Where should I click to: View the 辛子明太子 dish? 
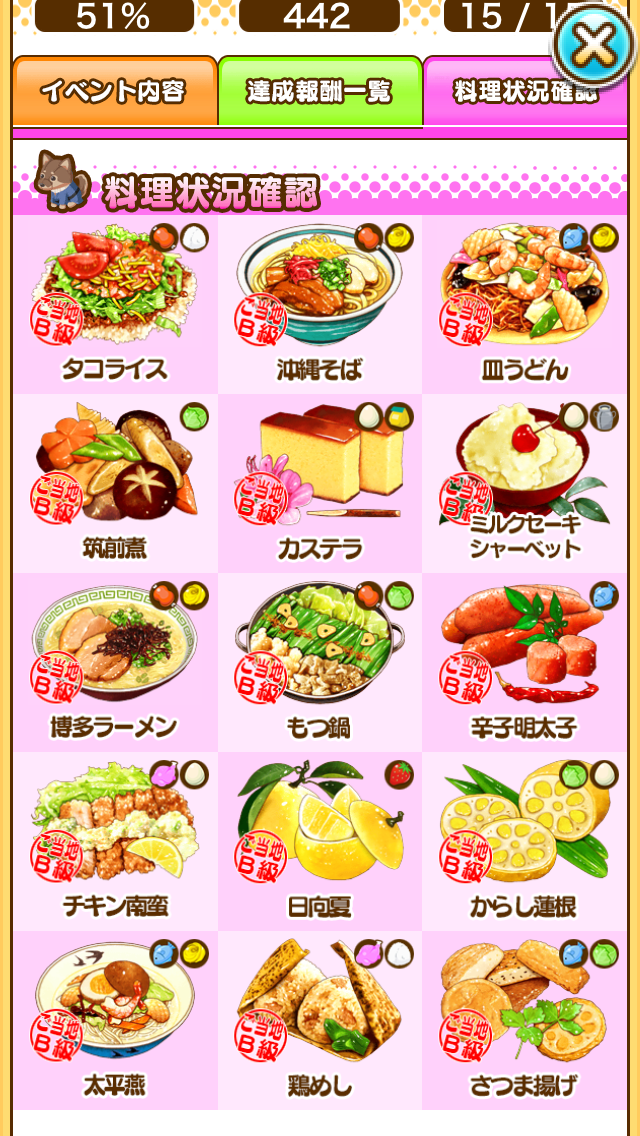click(524, 662)
